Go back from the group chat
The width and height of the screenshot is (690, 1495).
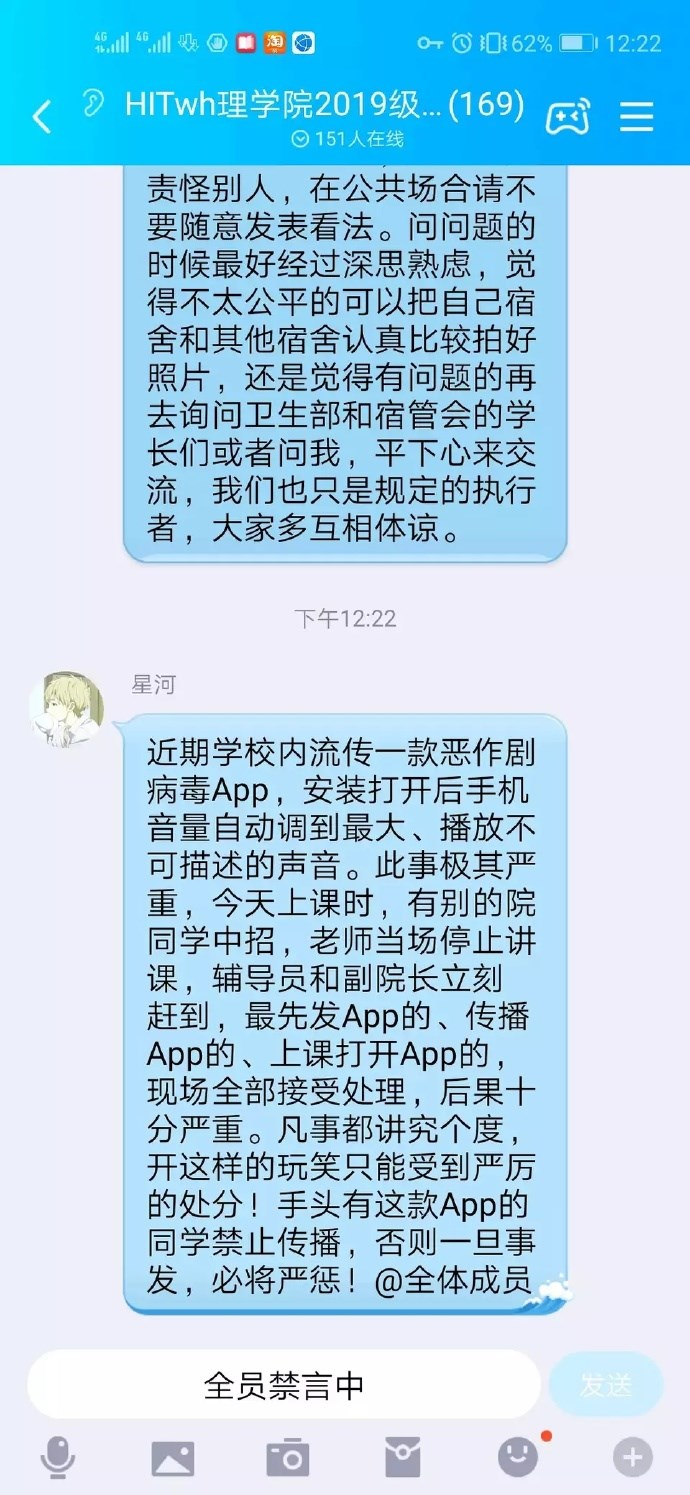click(41, 117)
